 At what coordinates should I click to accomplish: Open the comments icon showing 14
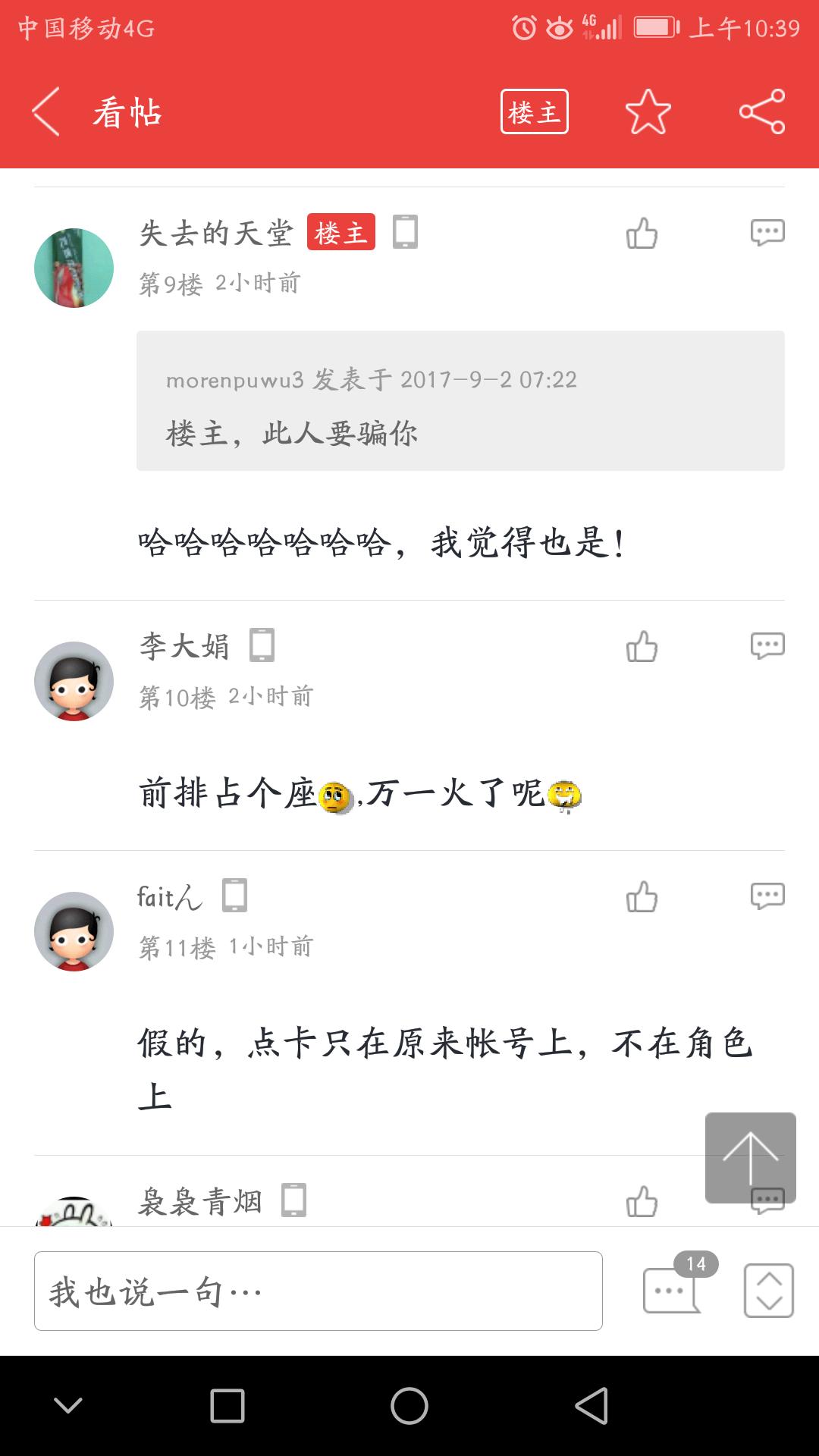tap(673, 1289)
